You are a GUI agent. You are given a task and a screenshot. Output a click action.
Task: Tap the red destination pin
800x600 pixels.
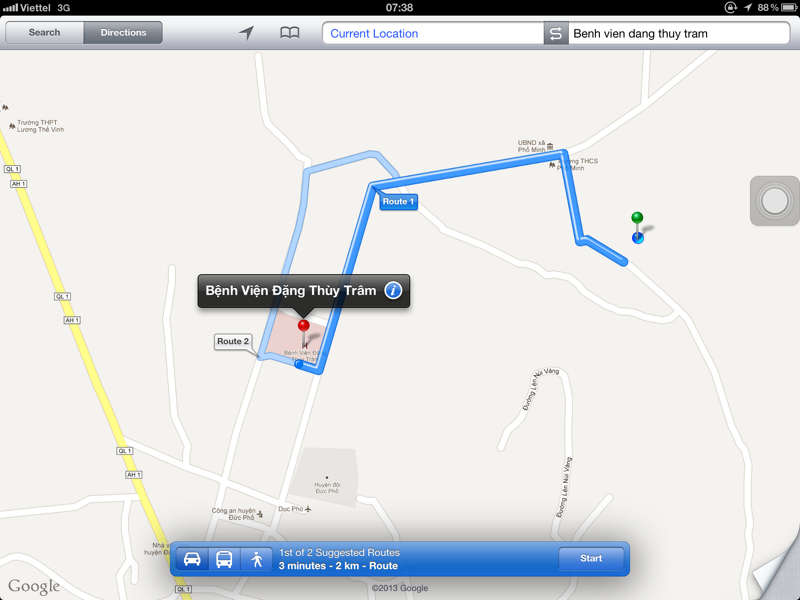coord(304,326)
